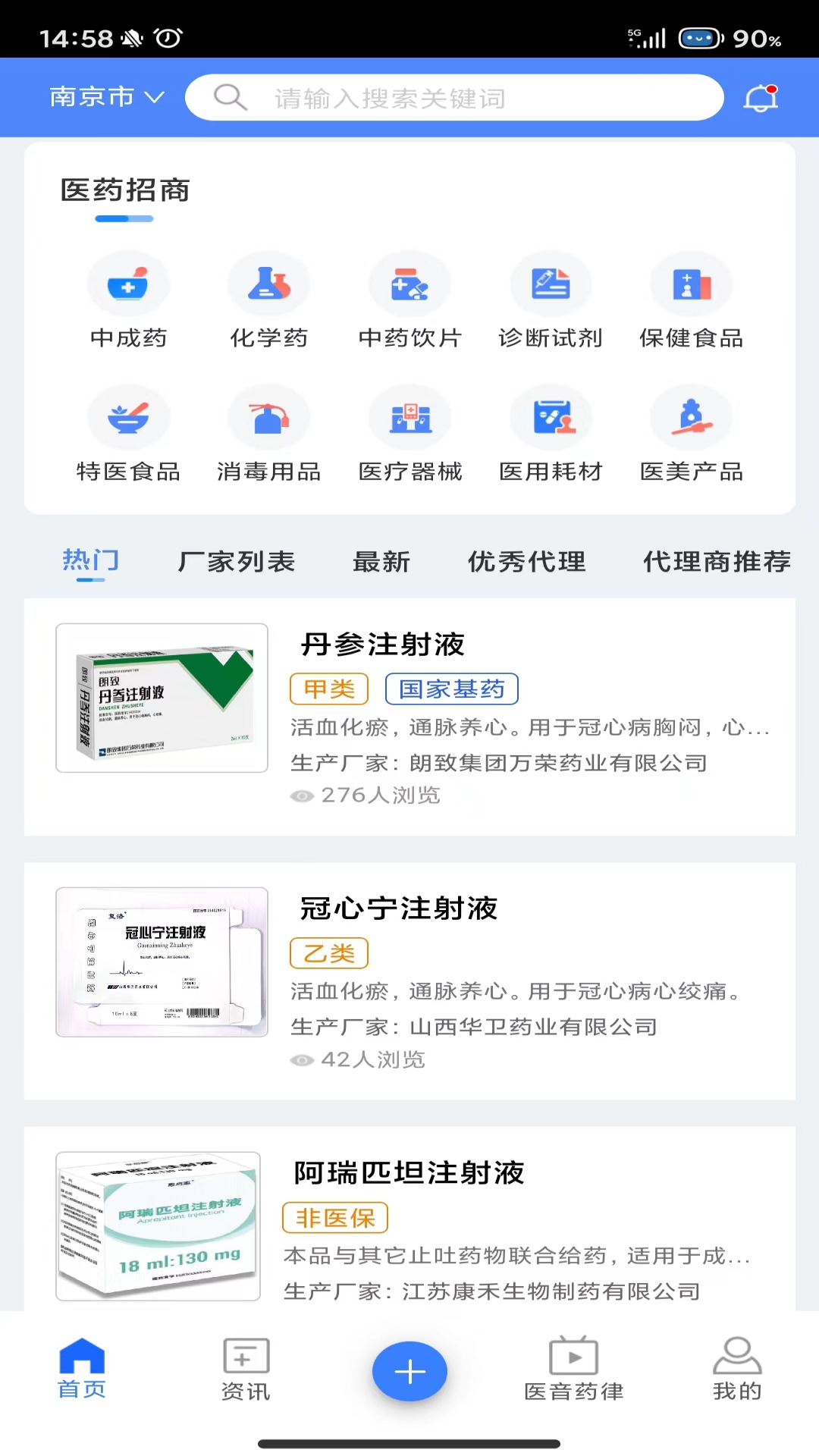Screen dimensions: 819x1456
Task: Open the 医音药律 bottom tab
Action: (573, 1370)
